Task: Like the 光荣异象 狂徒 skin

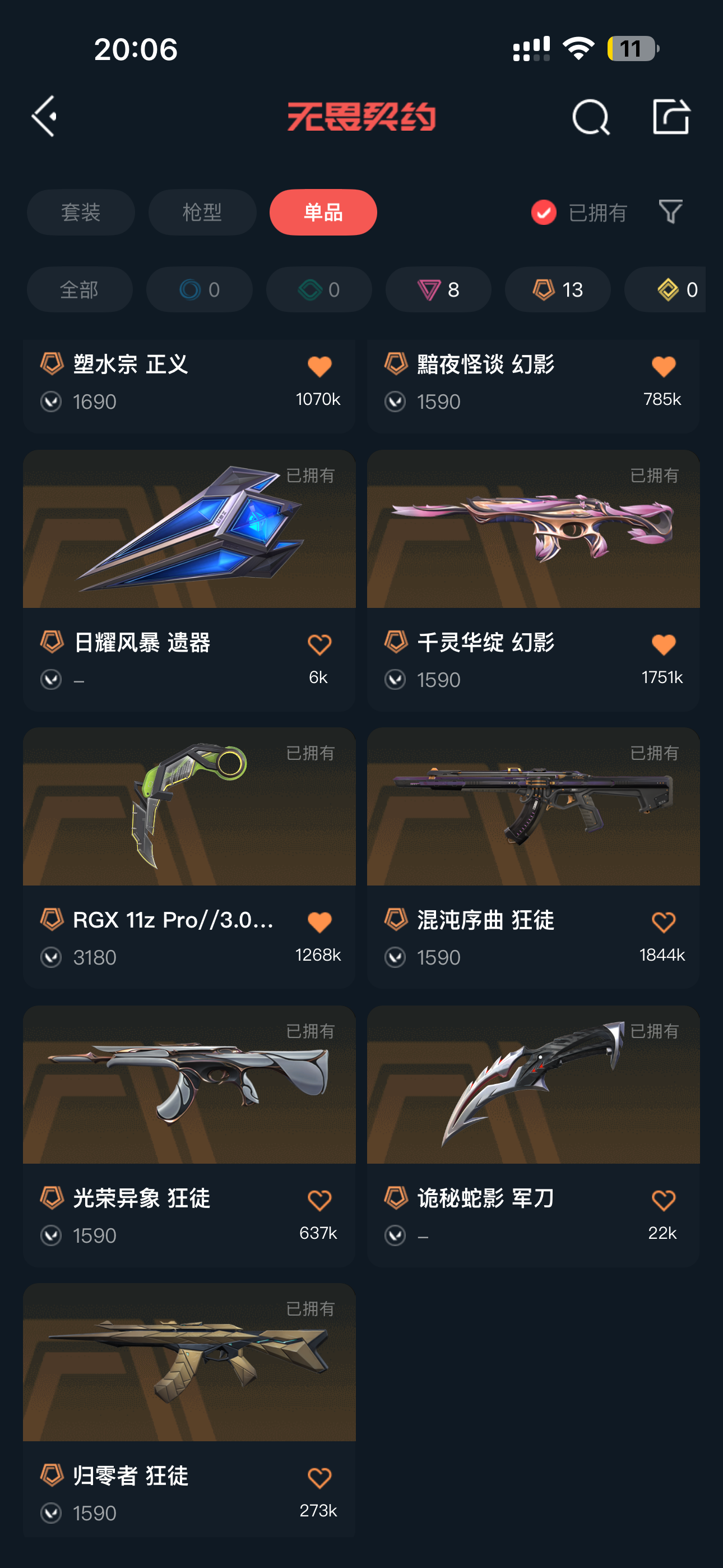Action: point(319,1200)
